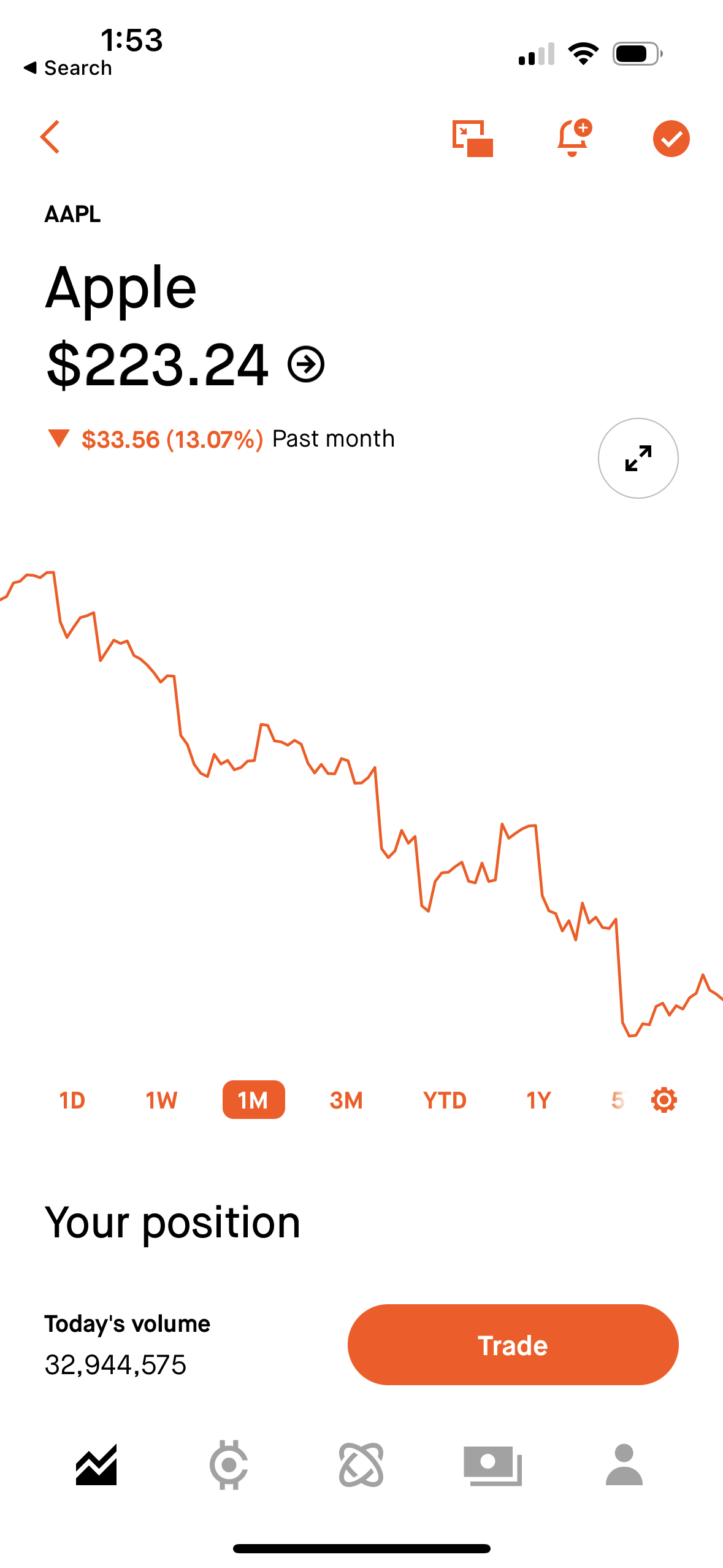
Task: Select the 1M time range
Action: click(253, 1099)
